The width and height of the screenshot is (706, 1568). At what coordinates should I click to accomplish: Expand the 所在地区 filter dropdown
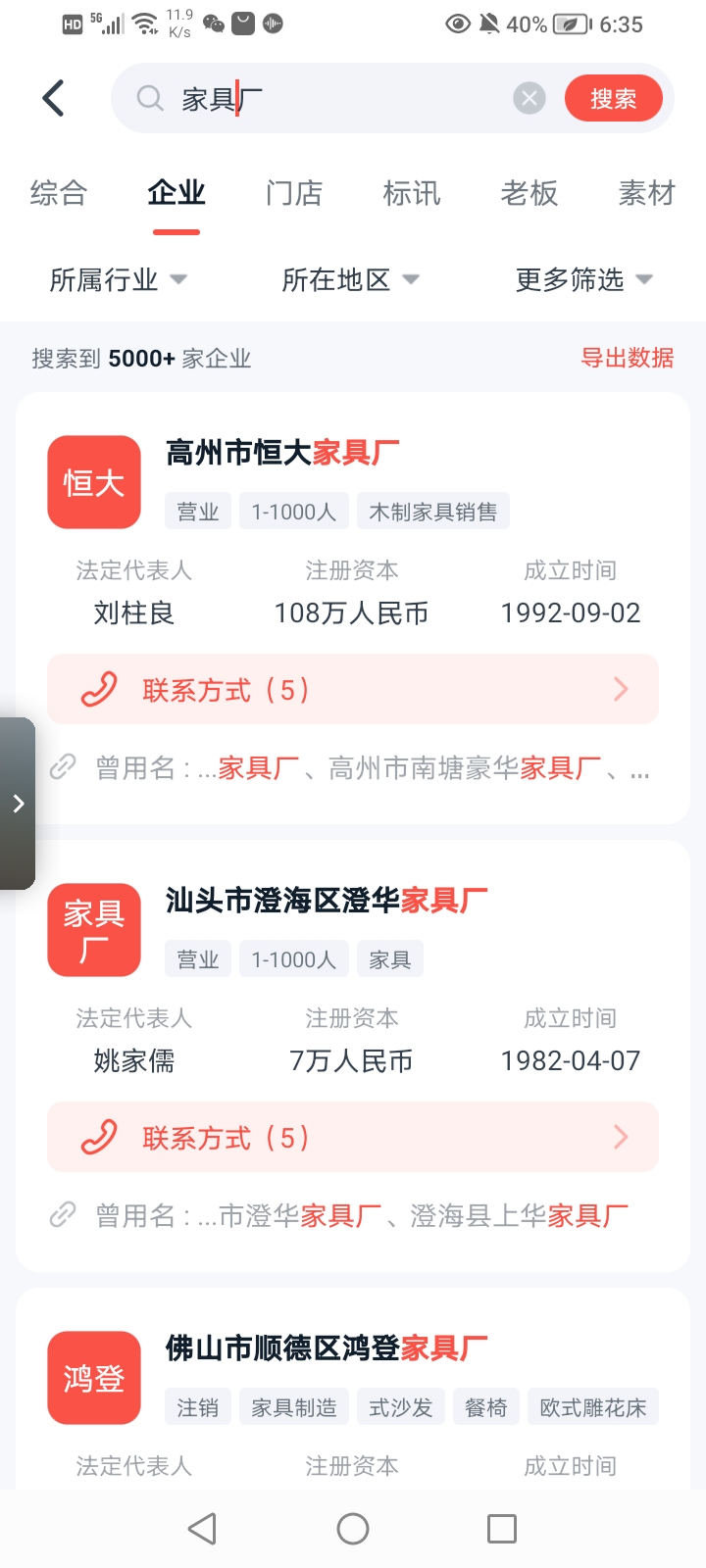(350, 280)
